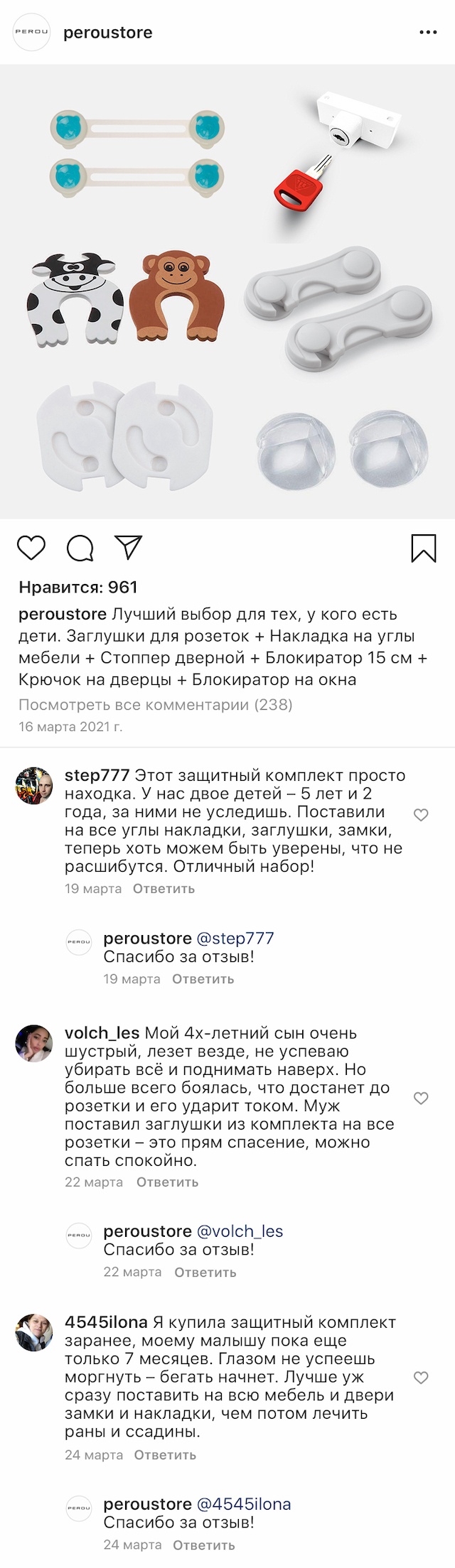Open the product image of the safety kit
455x1568 pixels.
click(x=227, y=292)
